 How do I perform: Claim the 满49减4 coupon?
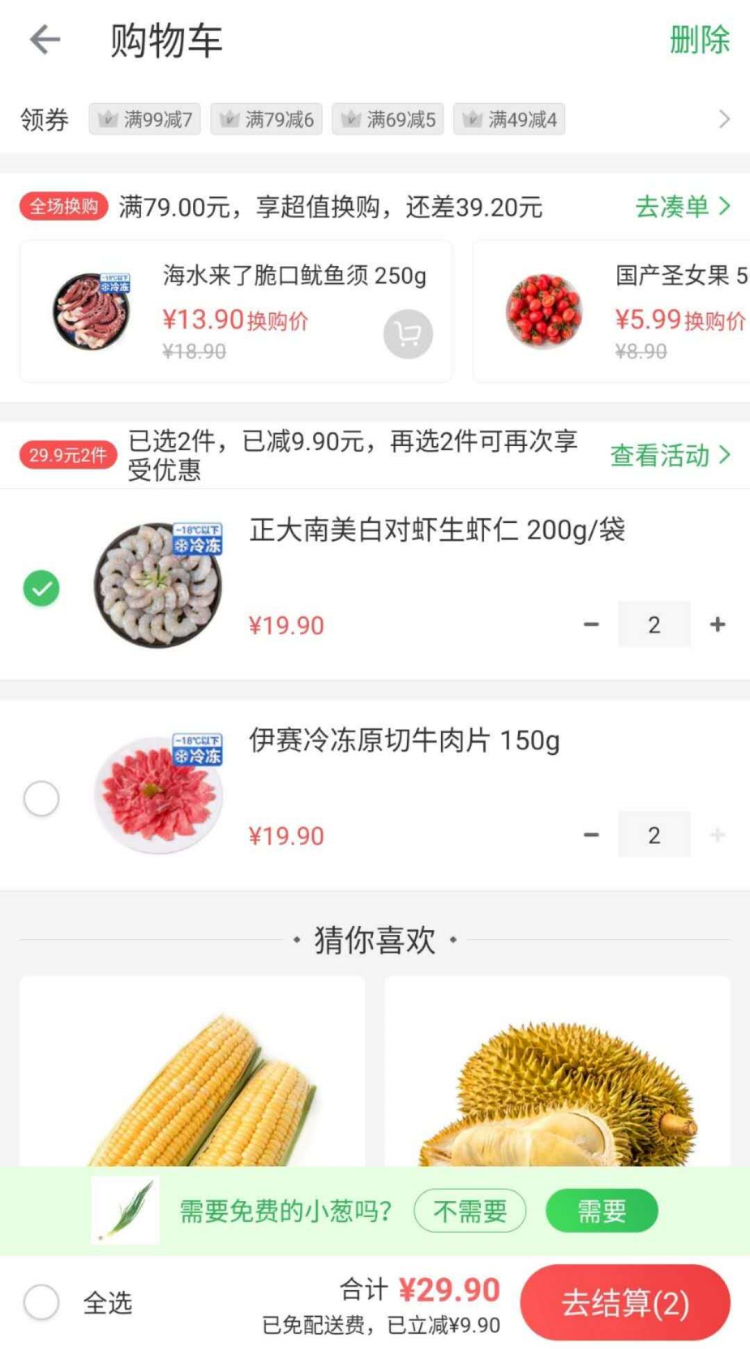coord(510,120)
